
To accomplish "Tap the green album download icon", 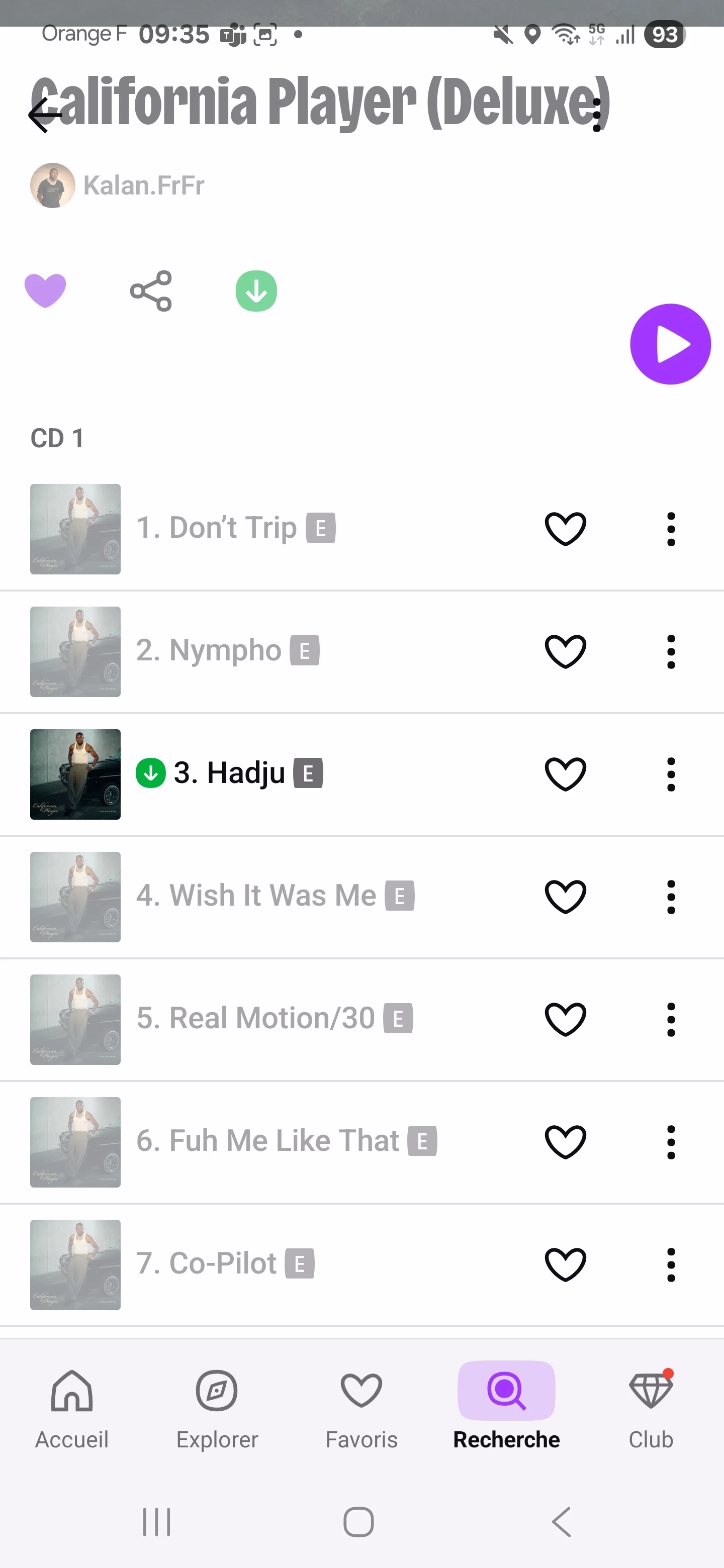I will click(256, 291).
